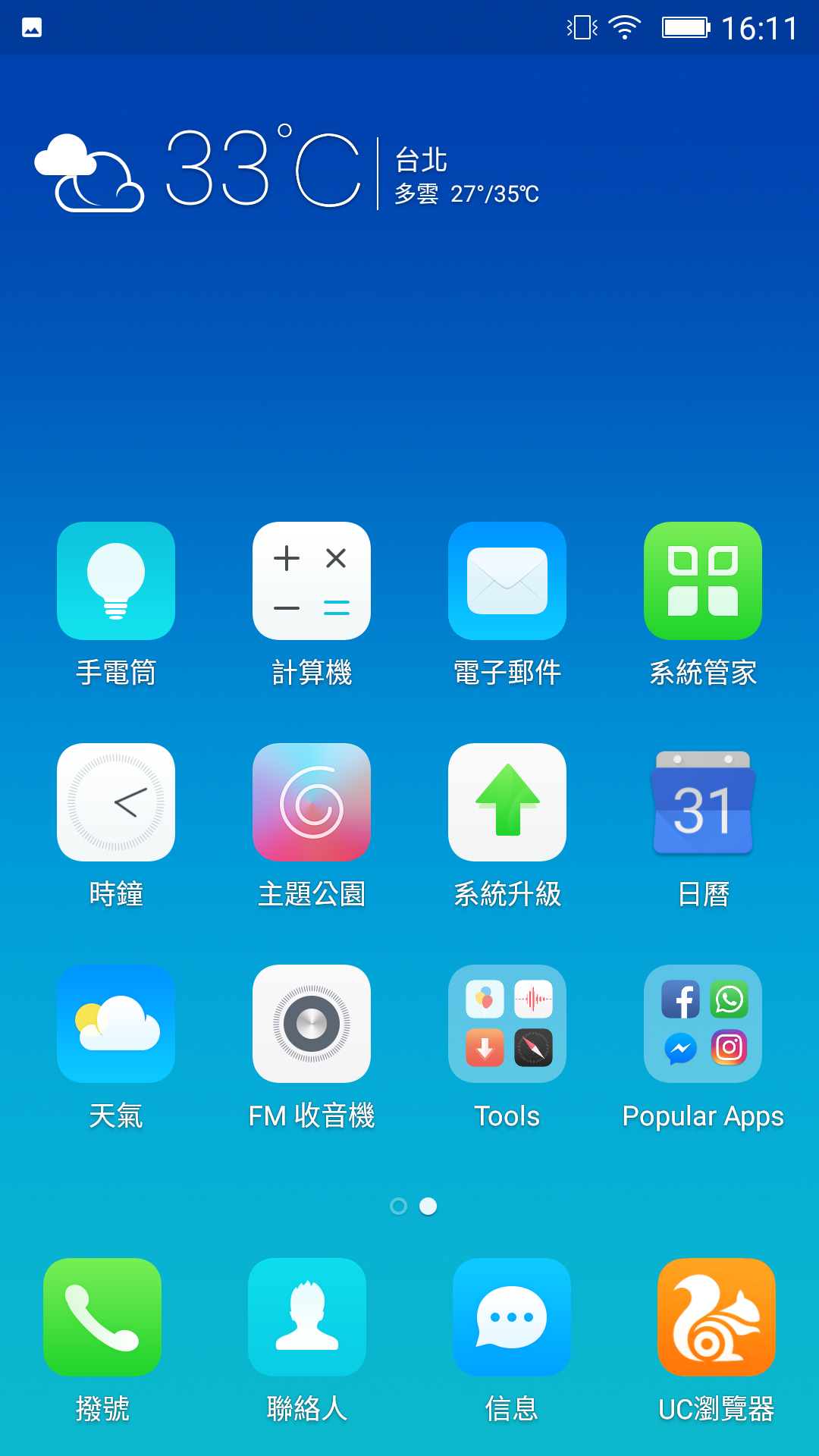Switch to the first home page dot
This screenshot has width=819, height=1456.
click(398, 1206)
